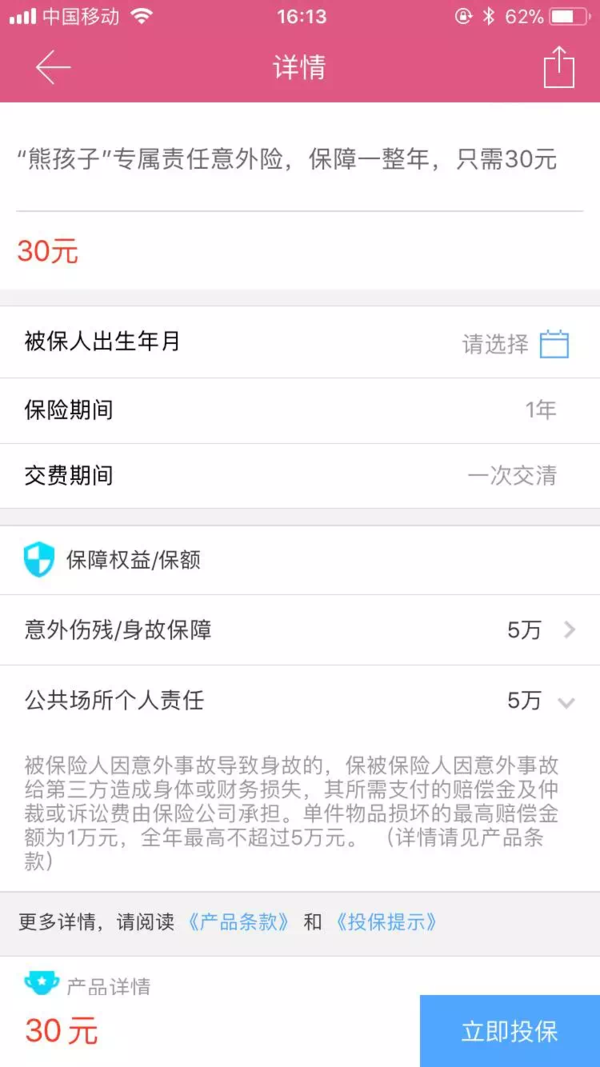The image size is (600, 1067).
Task: Open the 《产品条款》 link
Action: pyautogui.click(x=237, y=923)
